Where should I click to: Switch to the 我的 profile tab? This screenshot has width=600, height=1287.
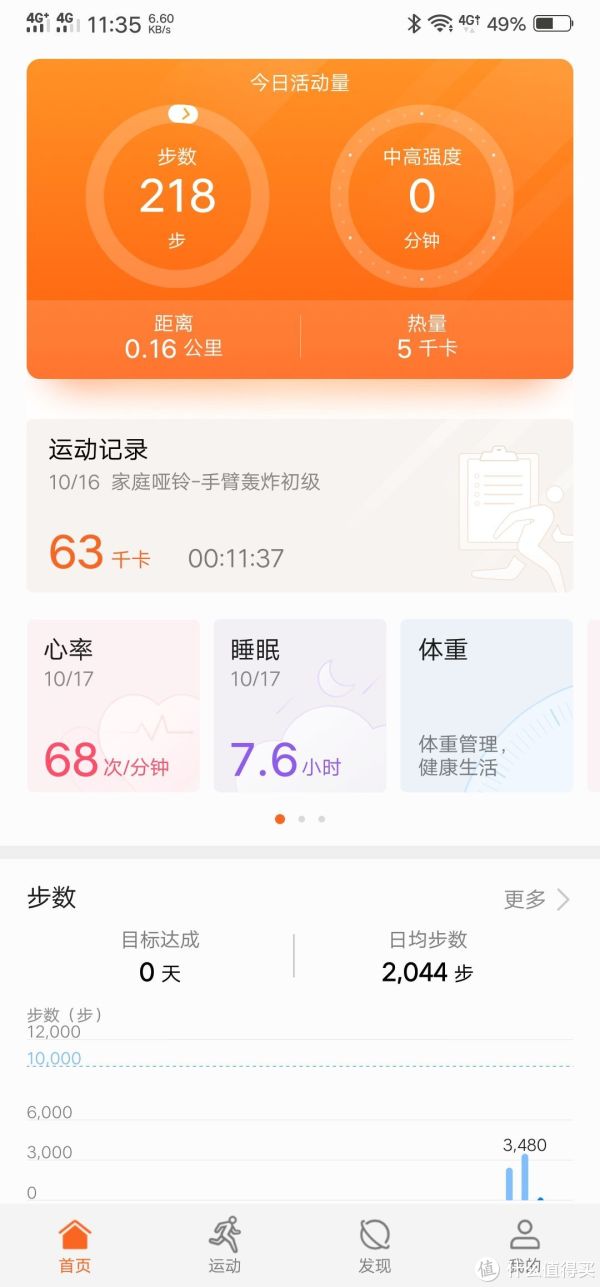[525, 1245]
